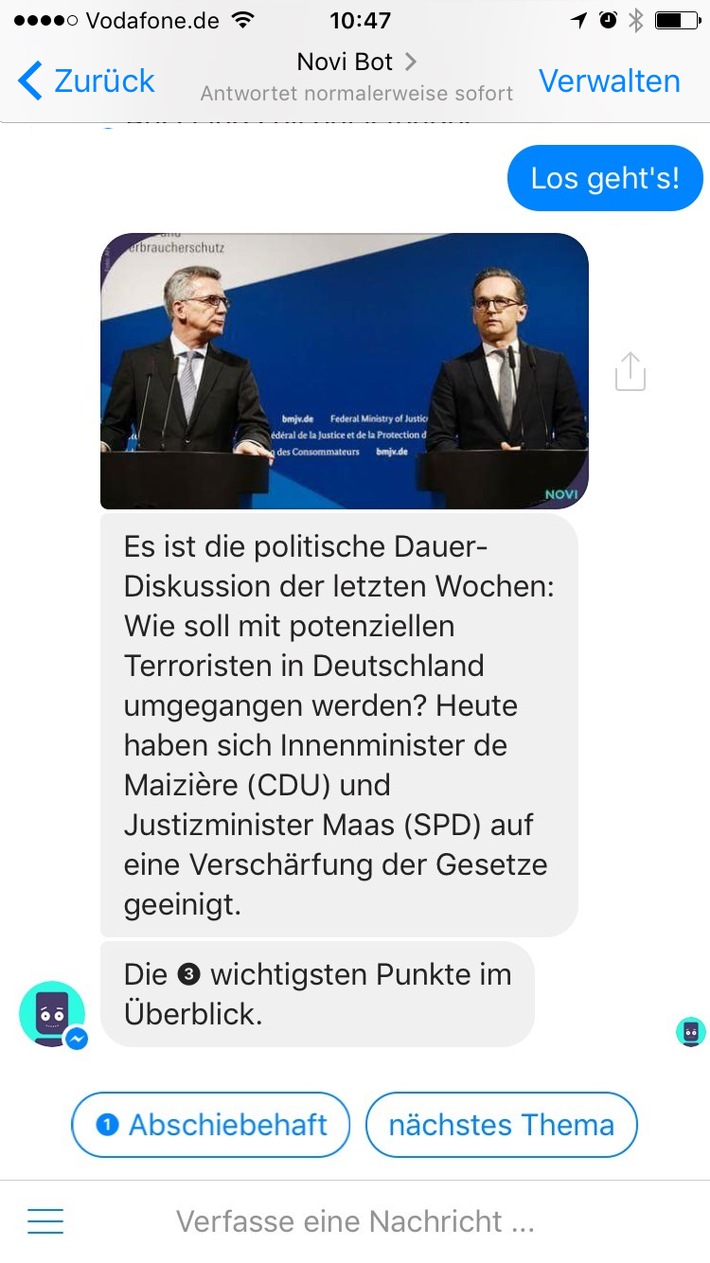The height and width of the screenshot is (1263, 710).
Task: Open the ministers press conference image
Action: click(x=344, y=371)
